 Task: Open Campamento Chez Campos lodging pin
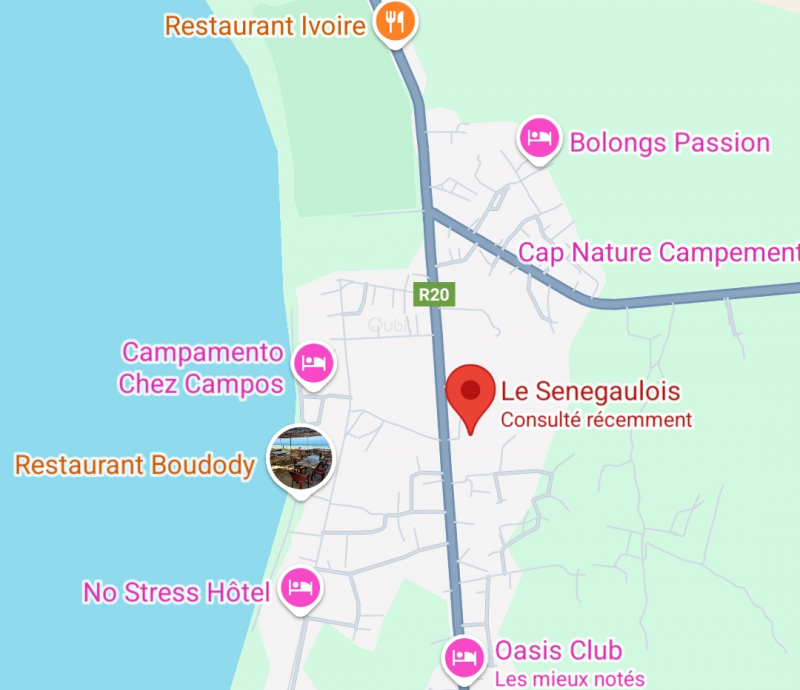[314, 359]
